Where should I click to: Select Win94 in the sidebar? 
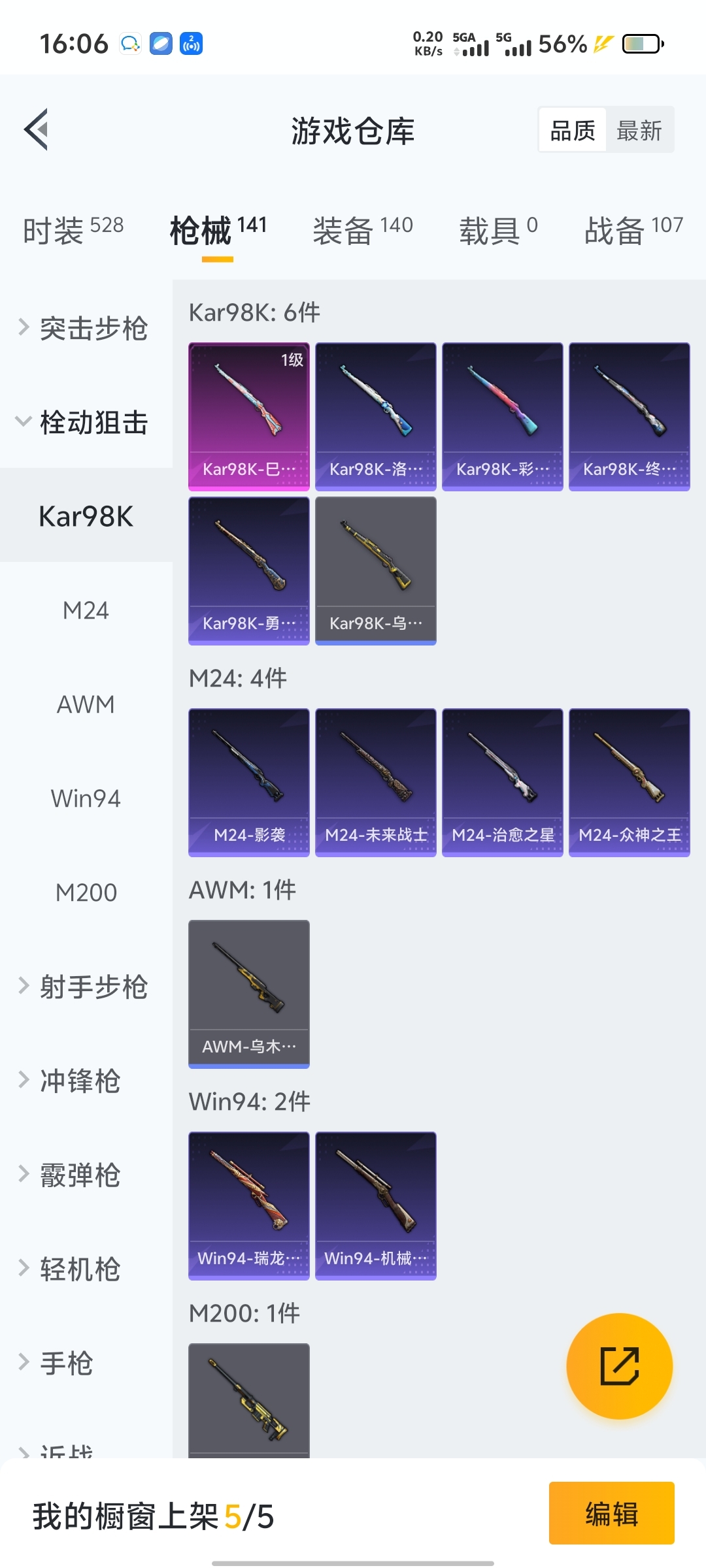tap(86, 798)
